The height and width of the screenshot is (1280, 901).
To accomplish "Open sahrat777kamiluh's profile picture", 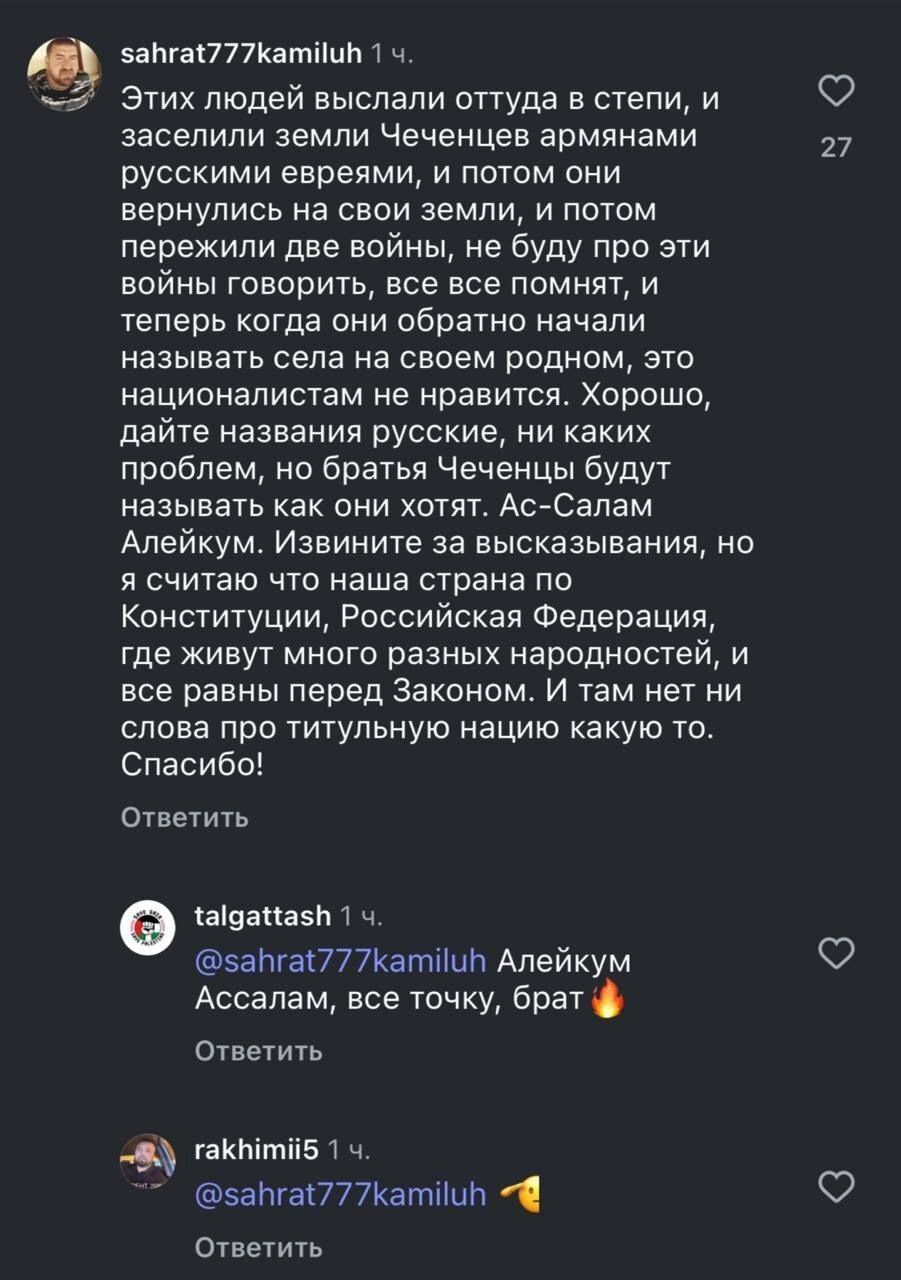I will [64, 75].
